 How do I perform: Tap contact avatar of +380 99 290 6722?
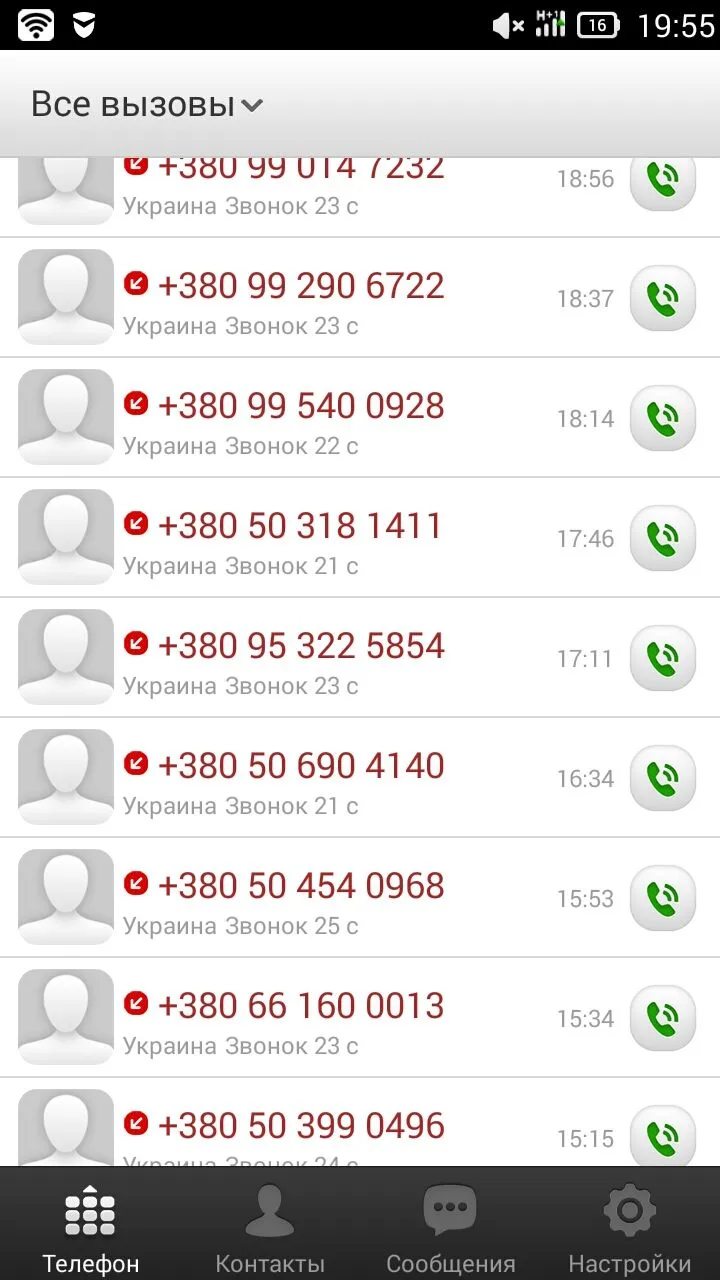pos(66,298)
